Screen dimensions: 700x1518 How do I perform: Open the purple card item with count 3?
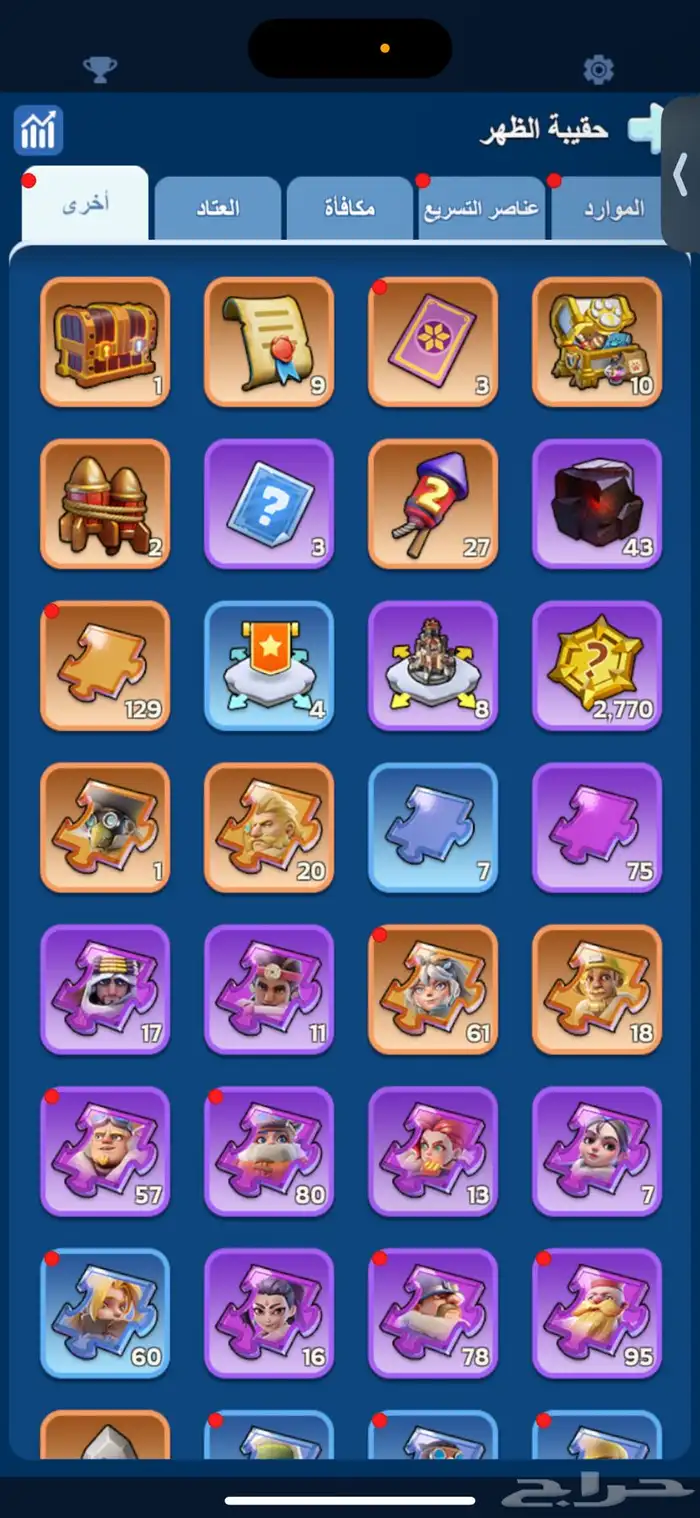(433, 342)
